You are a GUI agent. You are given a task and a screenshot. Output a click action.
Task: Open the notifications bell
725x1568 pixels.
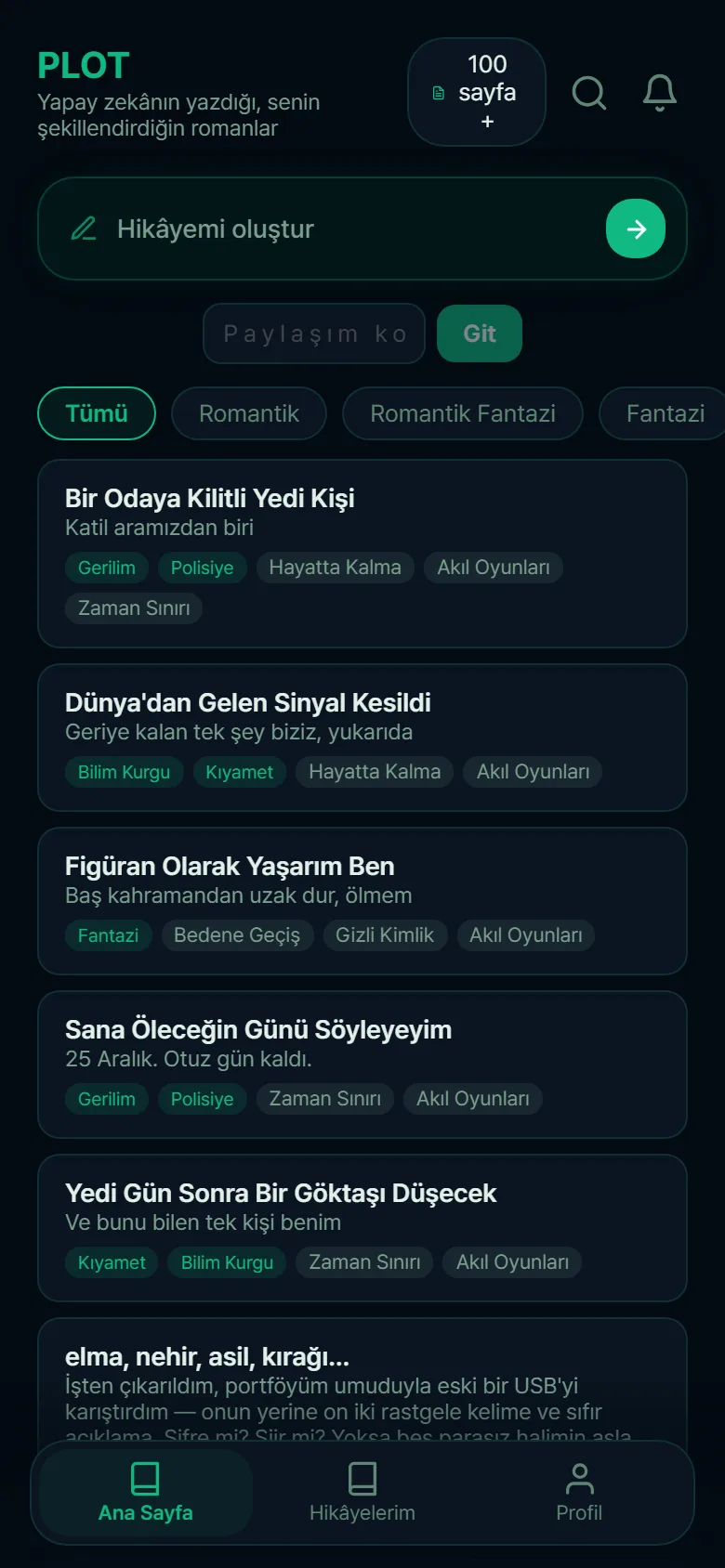coord(660,92)
